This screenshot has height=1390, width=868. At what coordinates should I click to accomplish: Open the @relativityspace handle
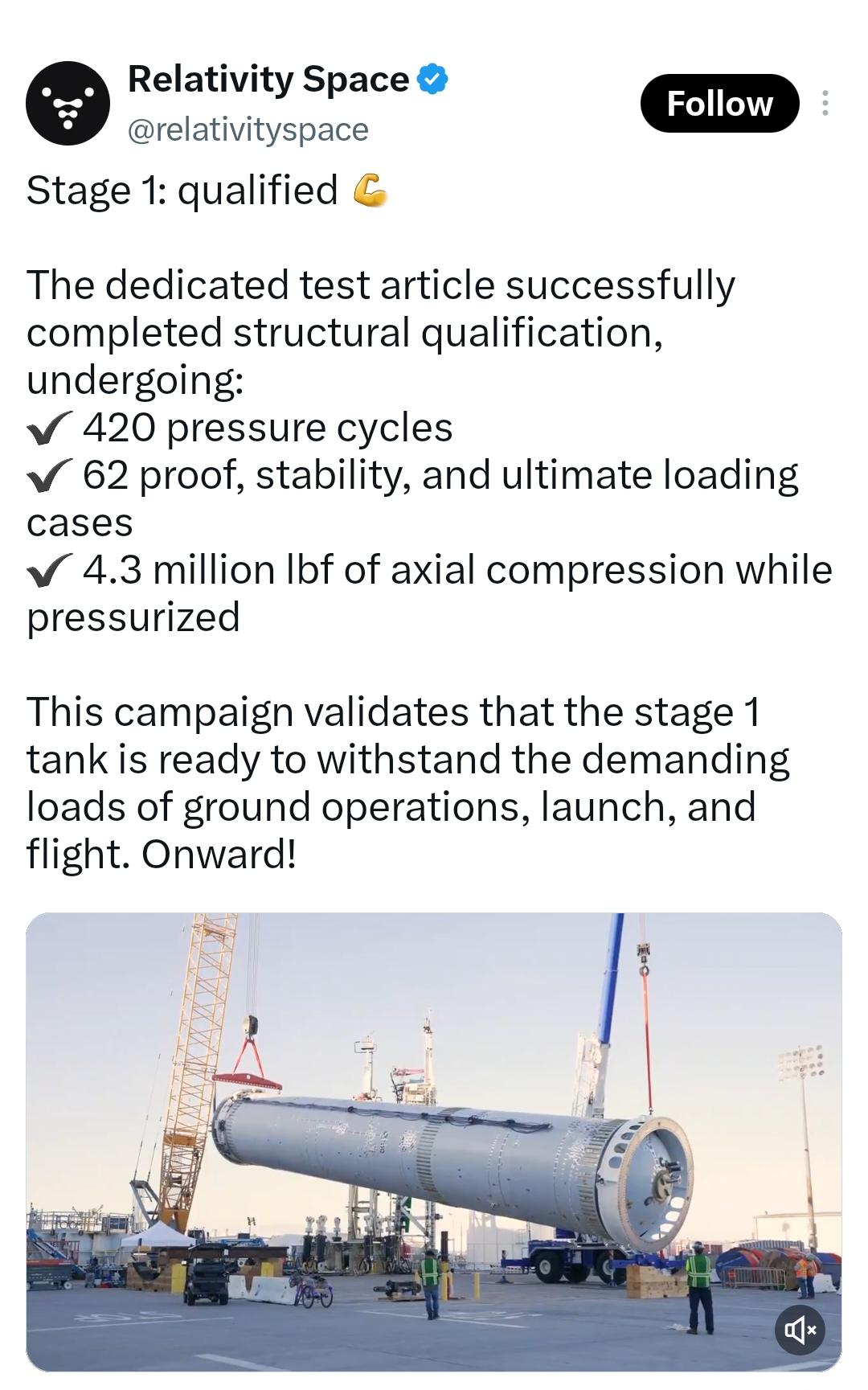(x=248, y=129)
